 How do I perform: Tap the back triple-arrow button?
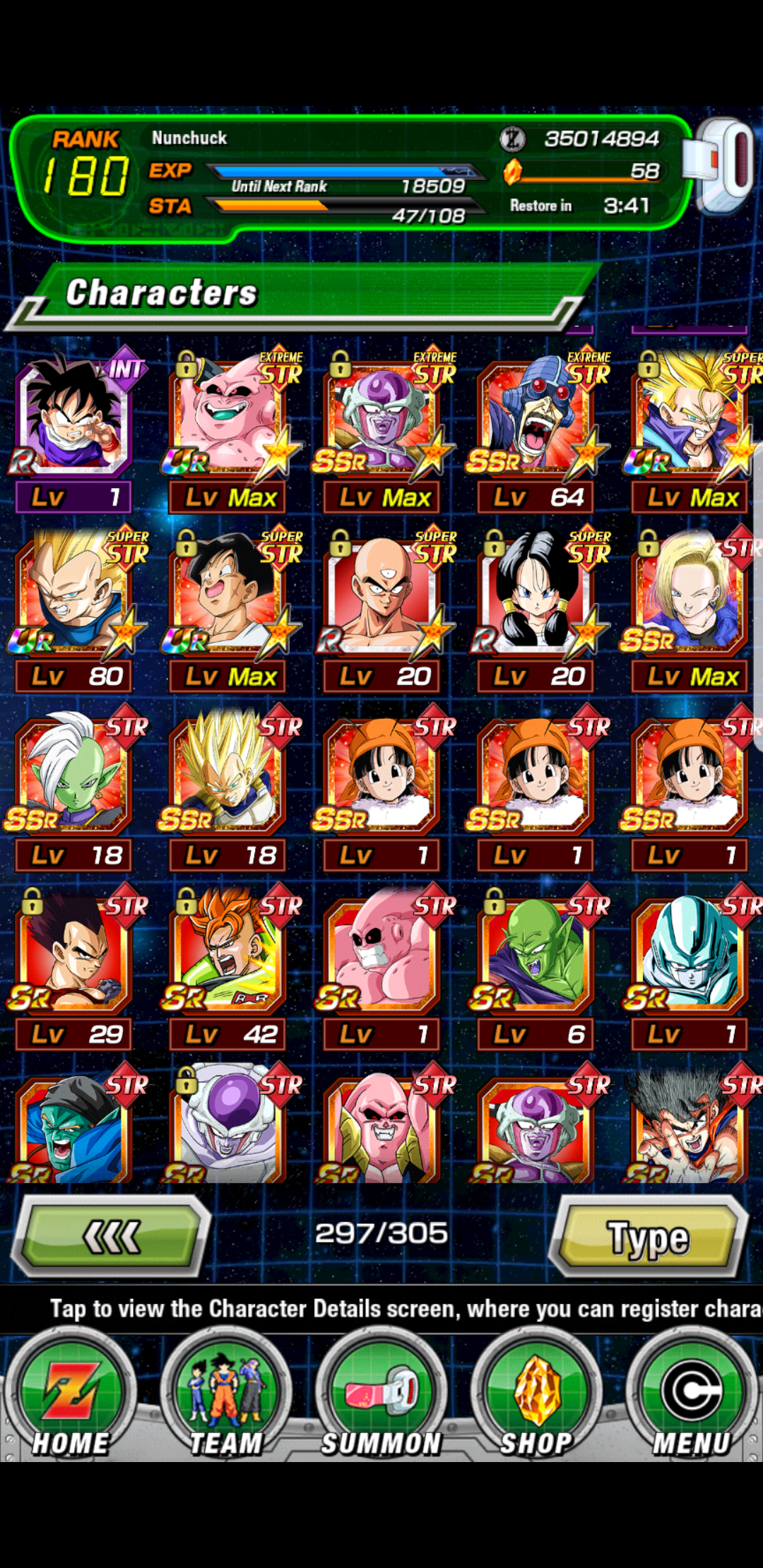[x=111, y=1237]
